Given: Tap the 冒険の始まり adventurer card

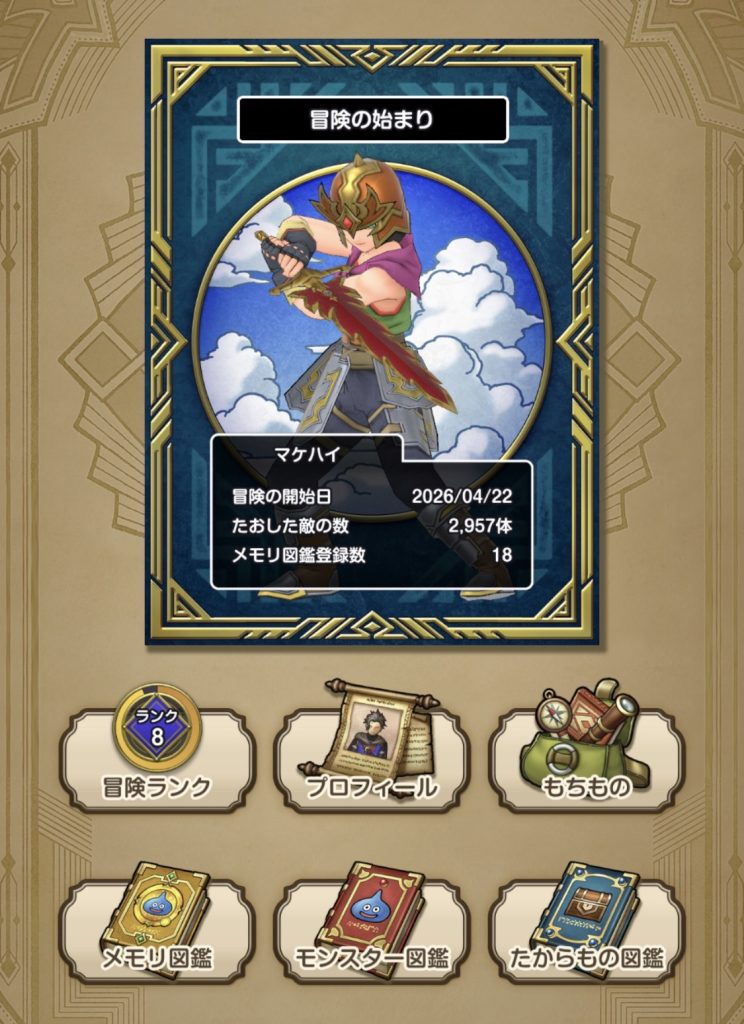Looking at the screenshot, I should (372, 340).
